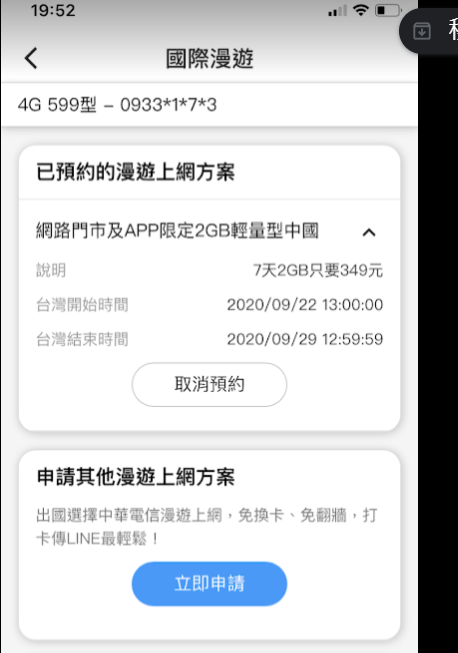Tap 立即申請 to apply for roaming
This screenshot has width=458, height=653.
pos(209,583)
